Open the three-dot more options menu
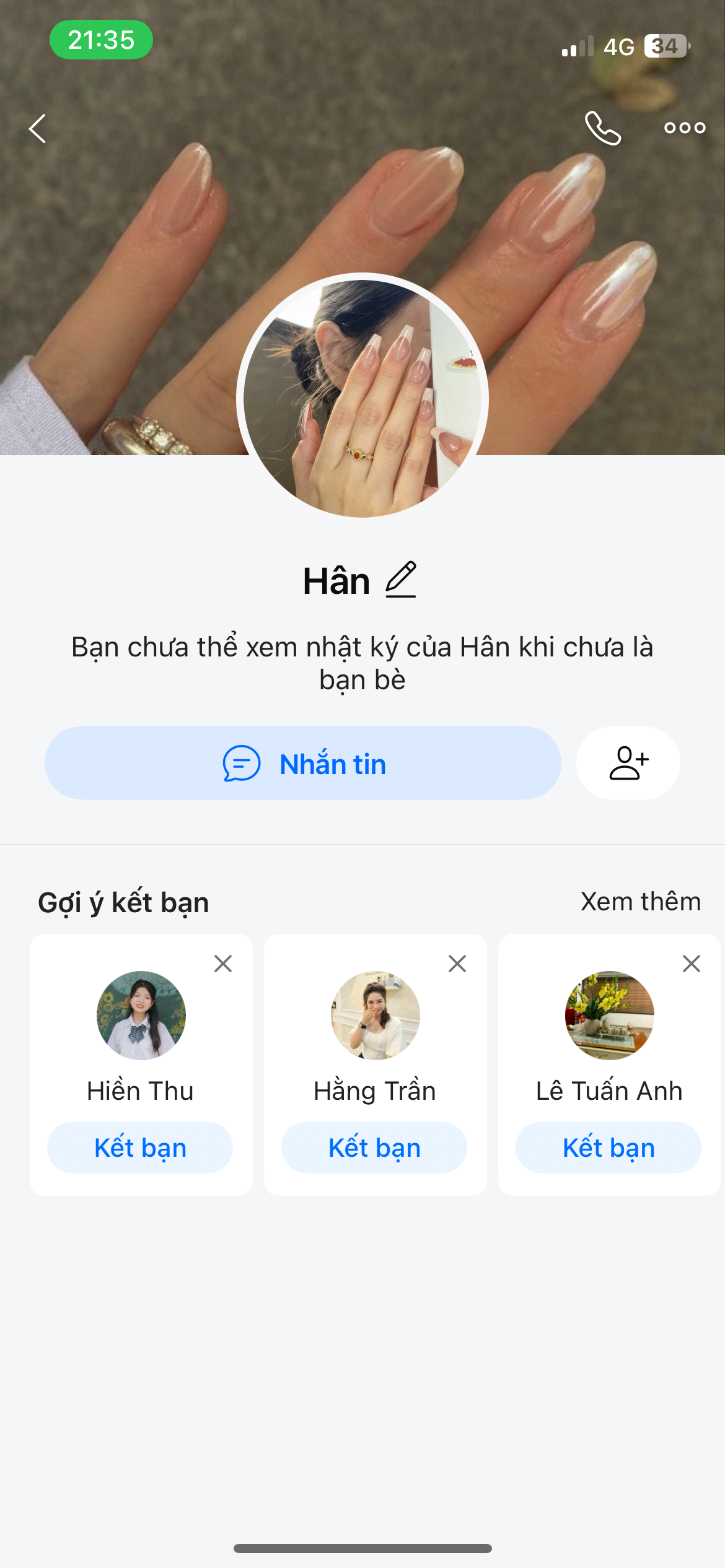This screenshot has height=1568, width=725. pos(685,128)
